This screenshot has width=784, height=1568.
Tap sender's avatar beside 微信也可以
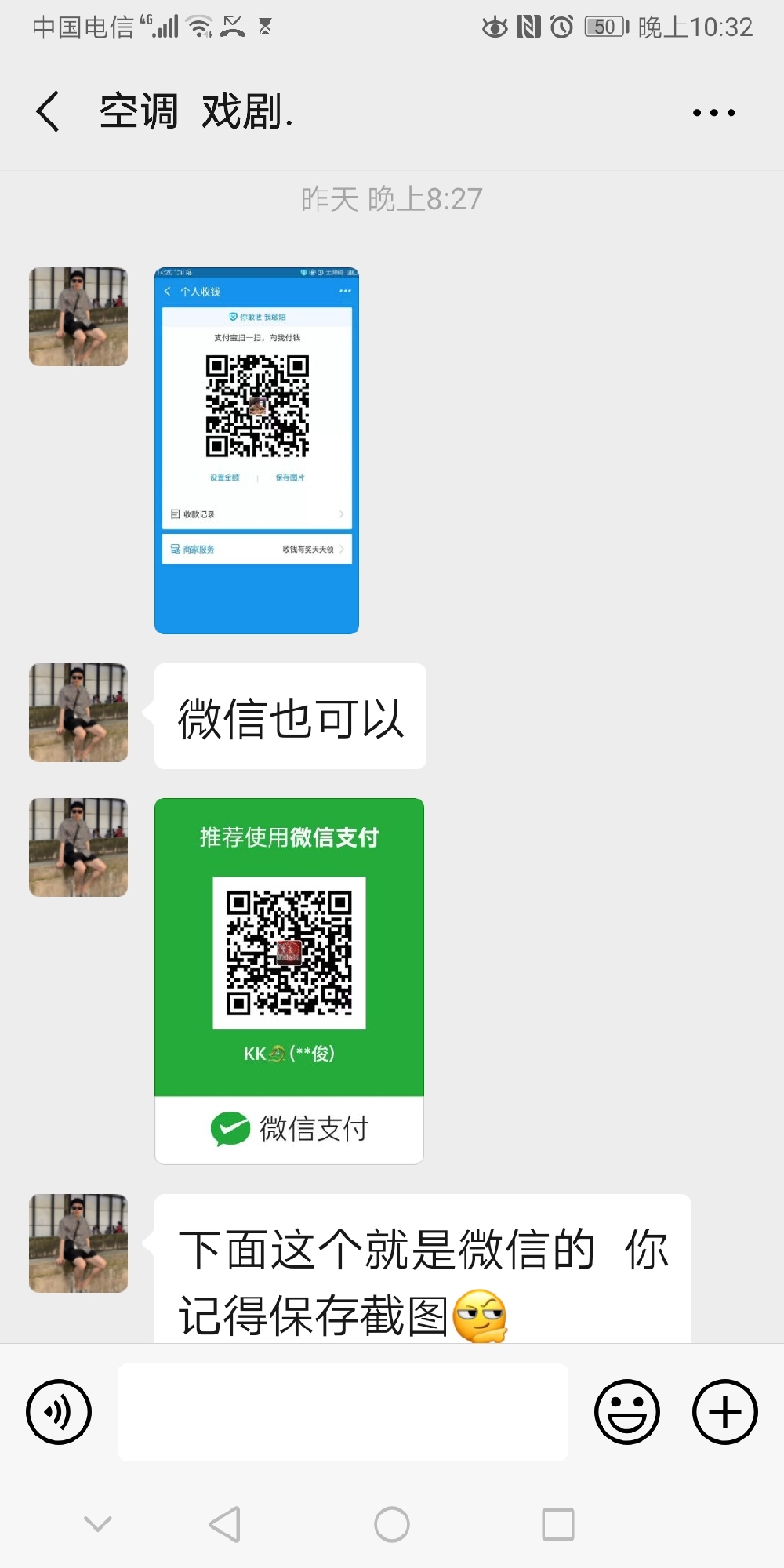(x=78, y=712)
